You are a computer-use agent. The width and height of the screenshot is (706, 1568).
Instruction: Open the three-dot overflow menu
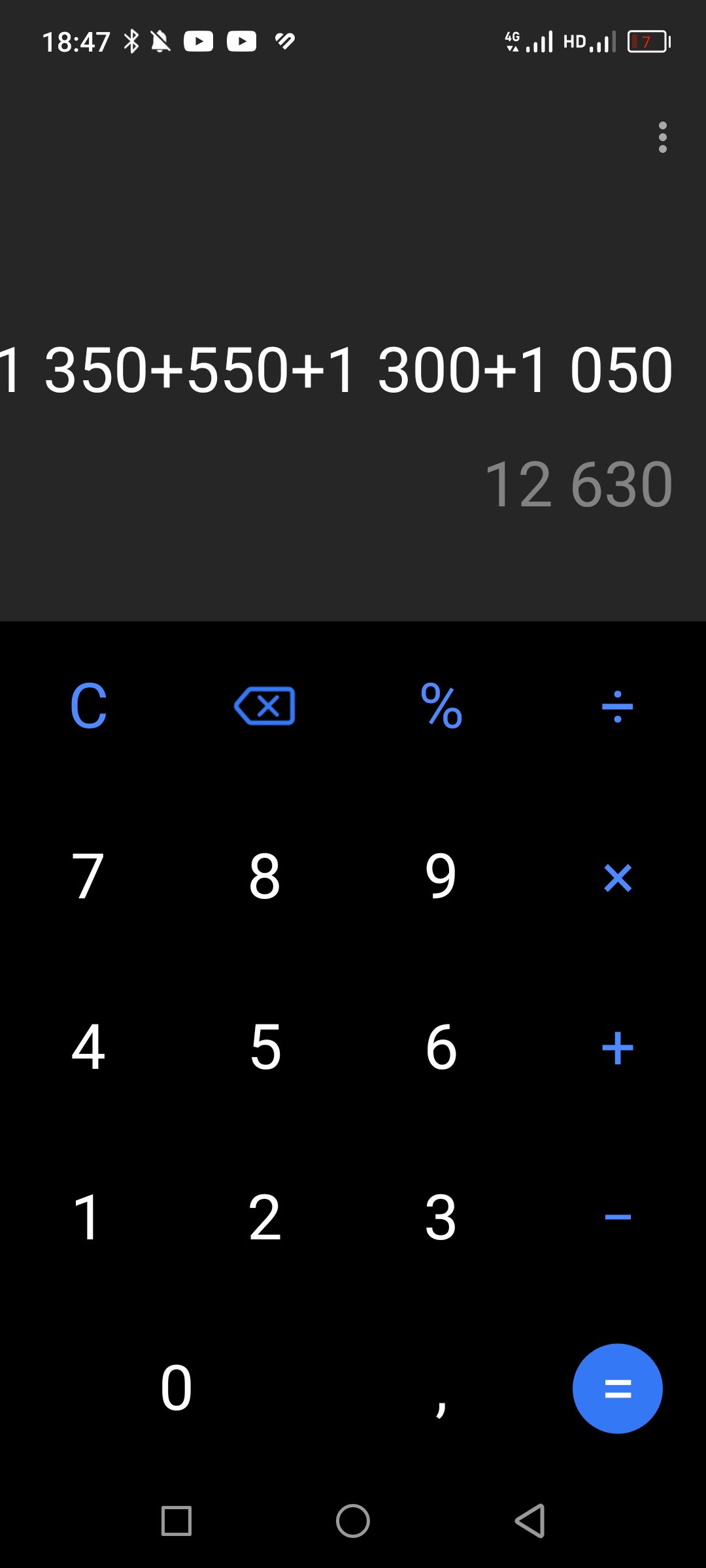click(x=662, y=137)
